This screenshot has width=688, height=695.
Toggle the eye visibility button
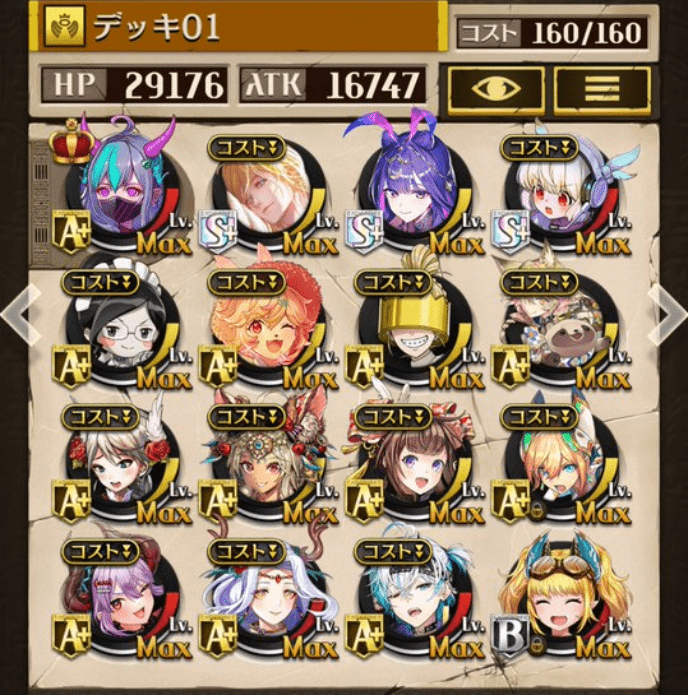[x=496, y=86]
